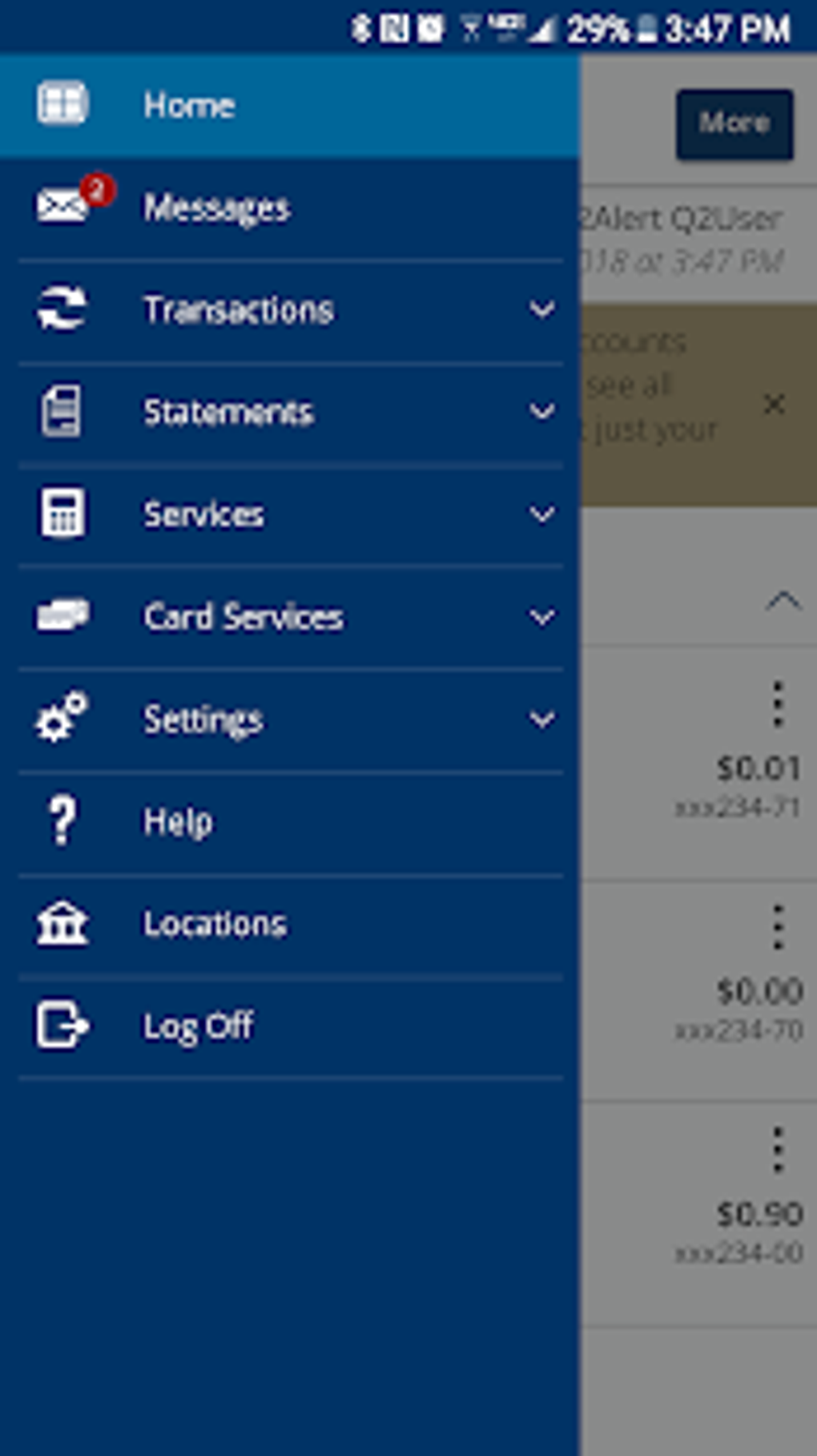This screenshot has width=817, height=1456.
Task: Expand the Services menu item
Action: [x=289, y=514]
